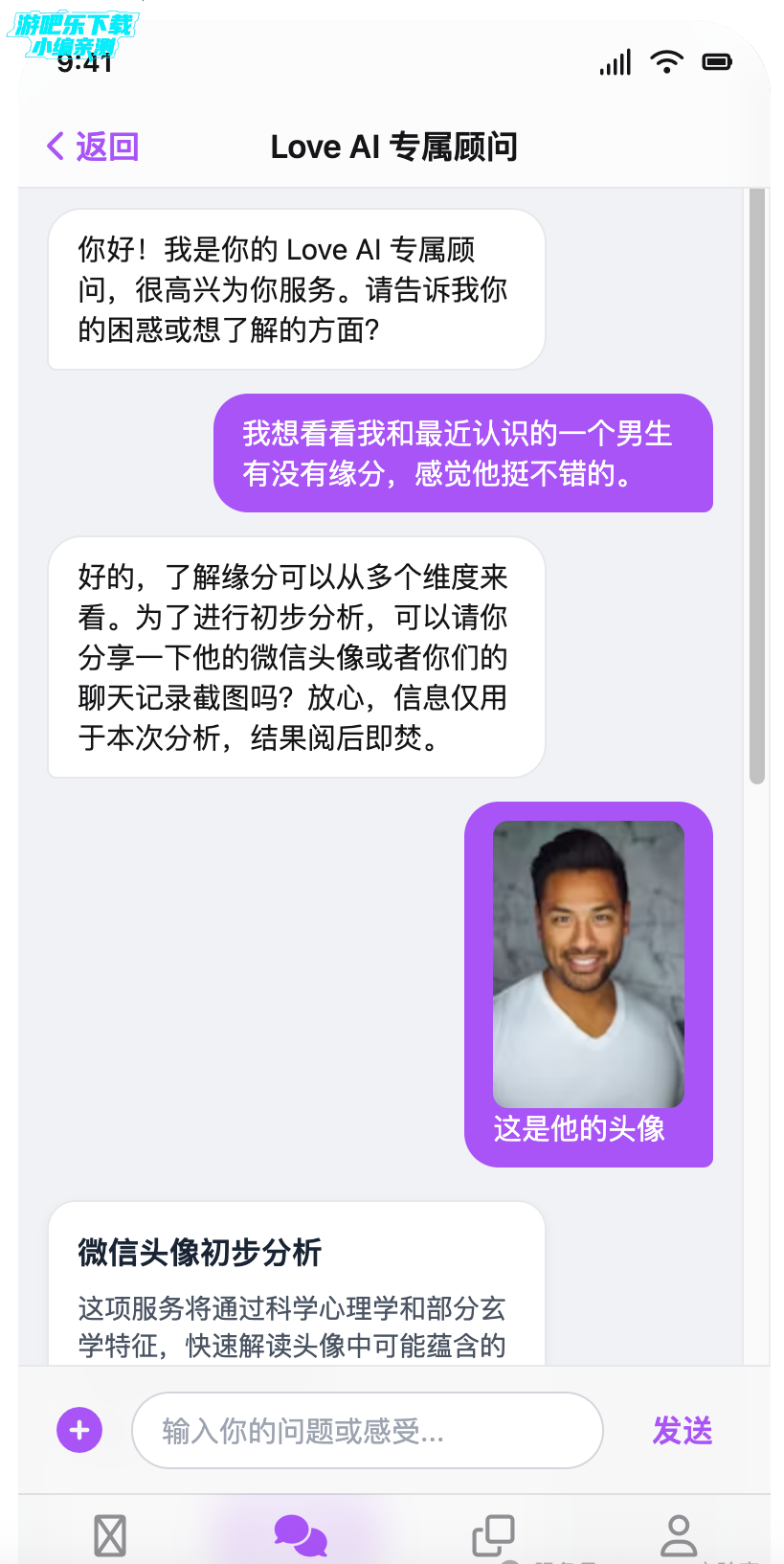The height and width of the screenshot is (1564, 784).
Task: Send the message with 发送
Action: point(682,1430)
